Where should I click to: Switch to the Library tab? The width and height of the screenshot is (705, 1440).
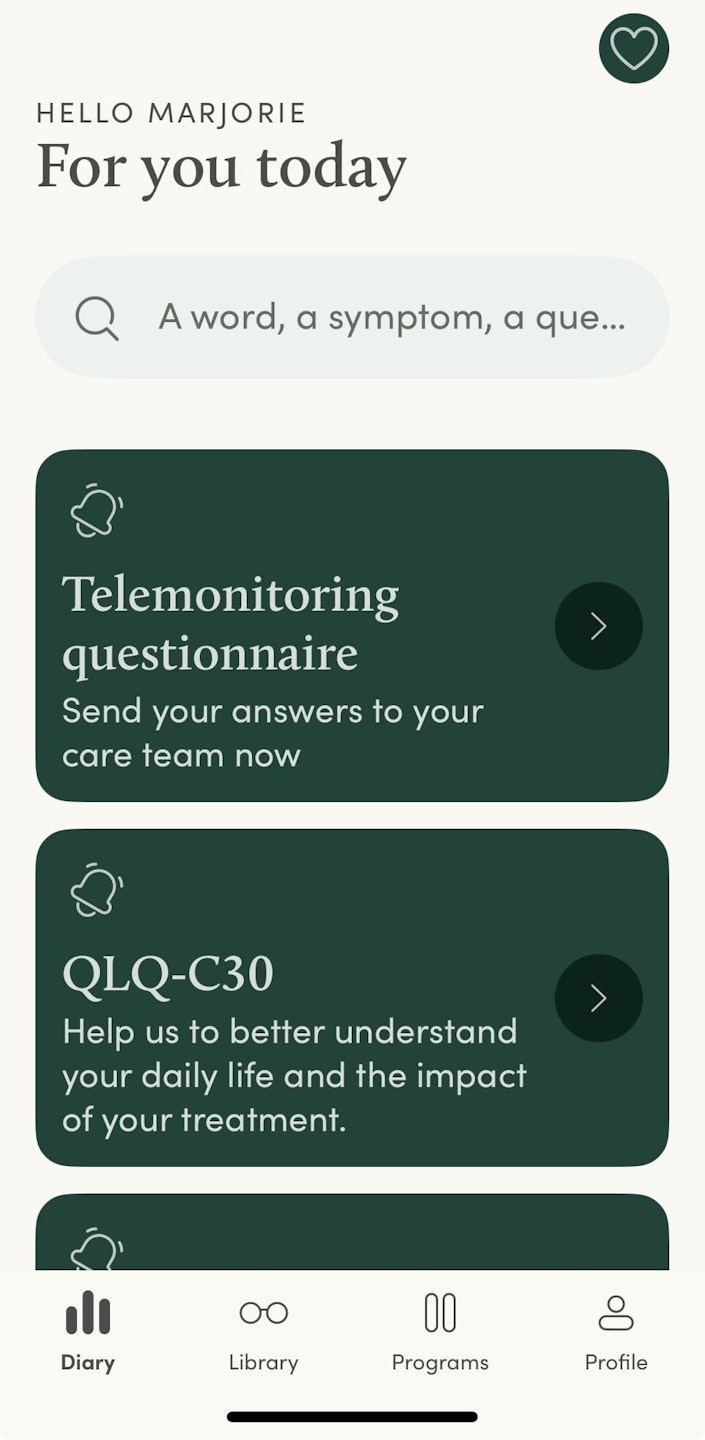point(264,1332)
